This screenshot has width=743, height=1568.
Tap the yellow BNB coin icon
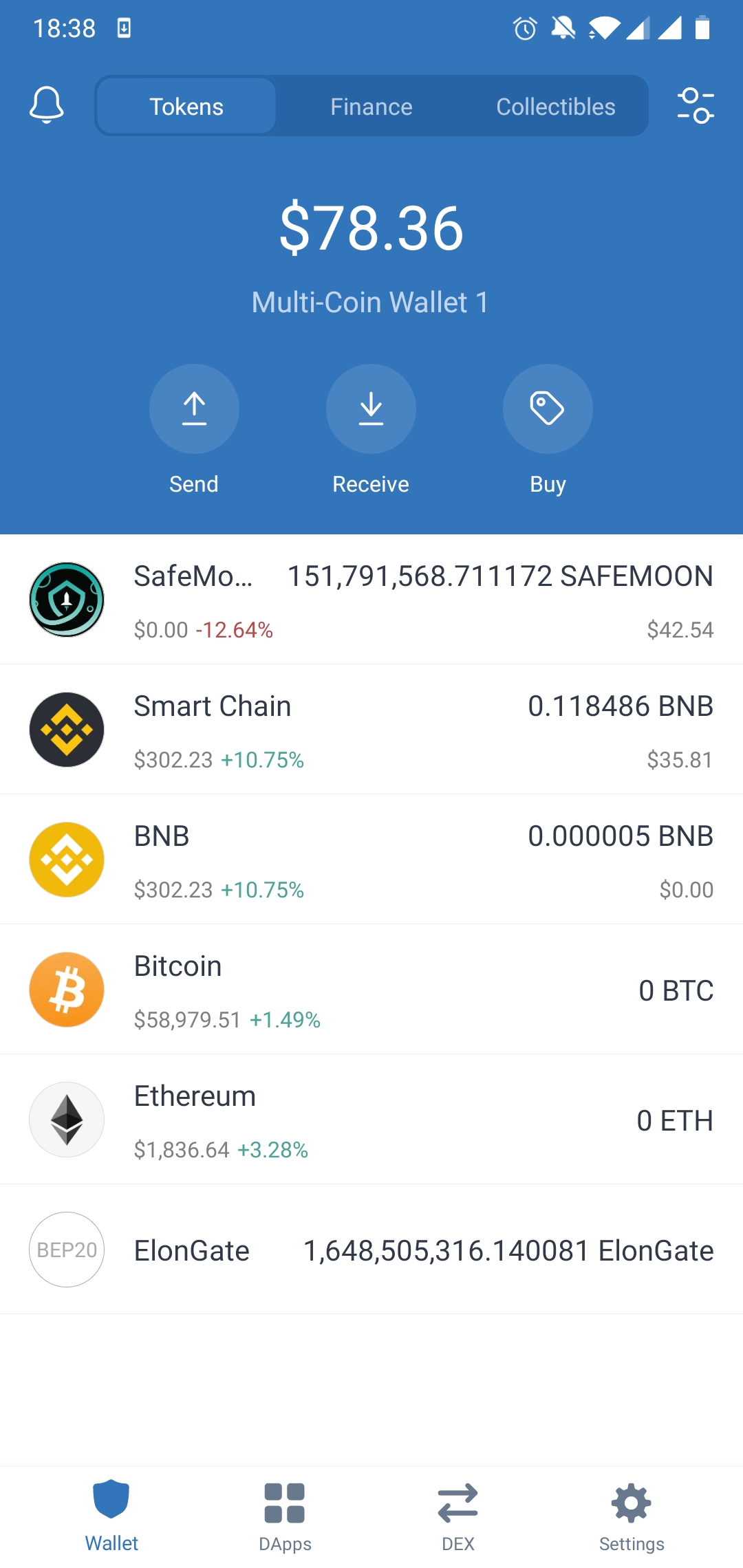pos(66,859)
